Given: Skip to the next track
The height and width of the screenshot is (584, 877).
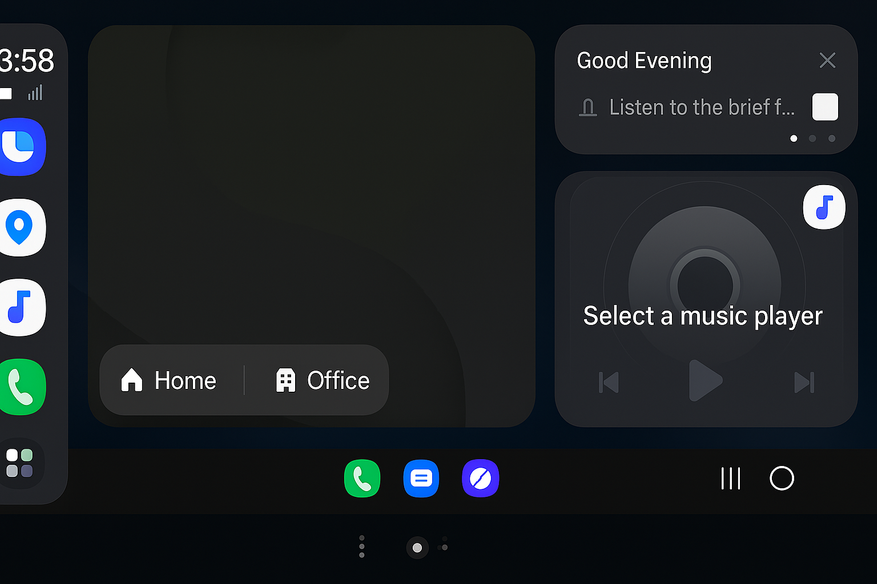Looking at the screenshot, I should [x=804, y=382].
